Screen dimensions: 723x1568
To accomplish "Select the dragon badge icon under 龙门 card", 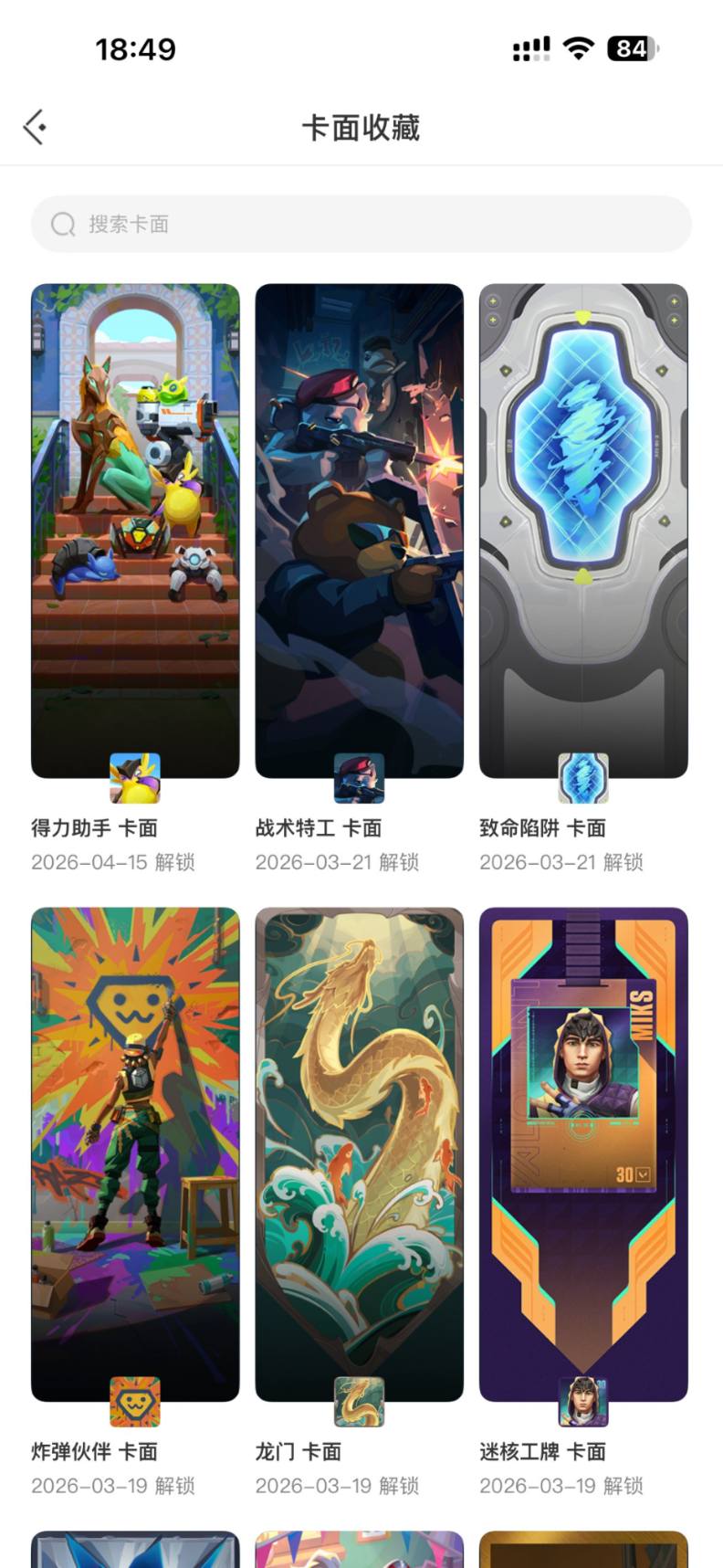I will 359,1400.
